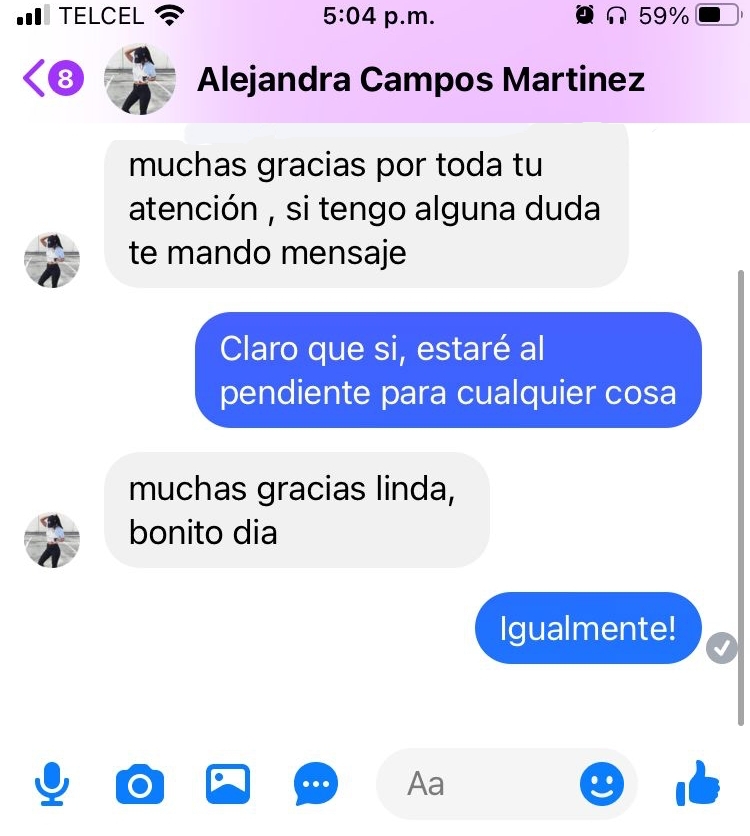Open the emoji picker smiley
Image resolution: width=750 pixels, height=836 pixels.
coord(601,784)
